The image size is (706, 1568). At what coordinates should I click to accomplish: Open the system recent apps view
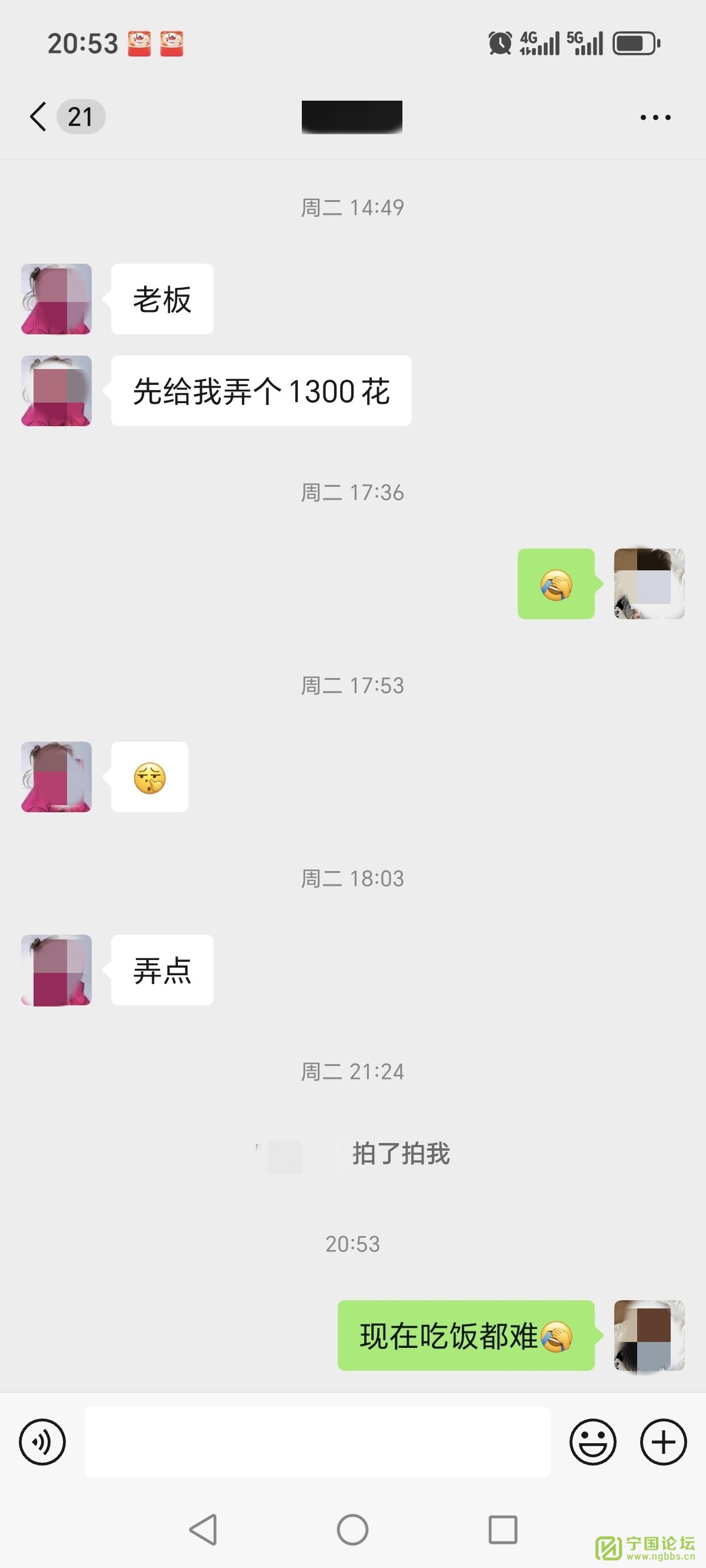pos(502,1529)
